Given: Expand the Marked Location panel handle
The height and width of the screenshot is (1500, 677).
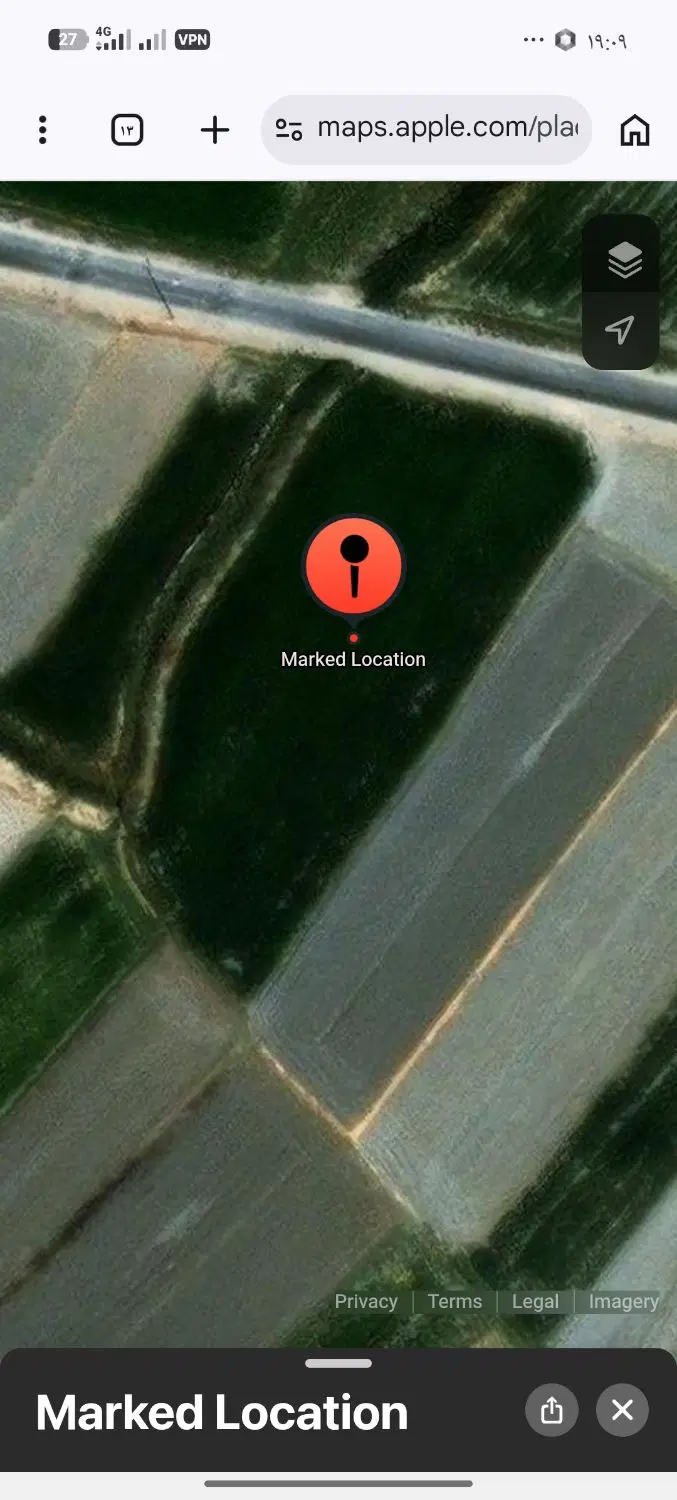Looking at the screenshot, I should tap(339, 1363).
